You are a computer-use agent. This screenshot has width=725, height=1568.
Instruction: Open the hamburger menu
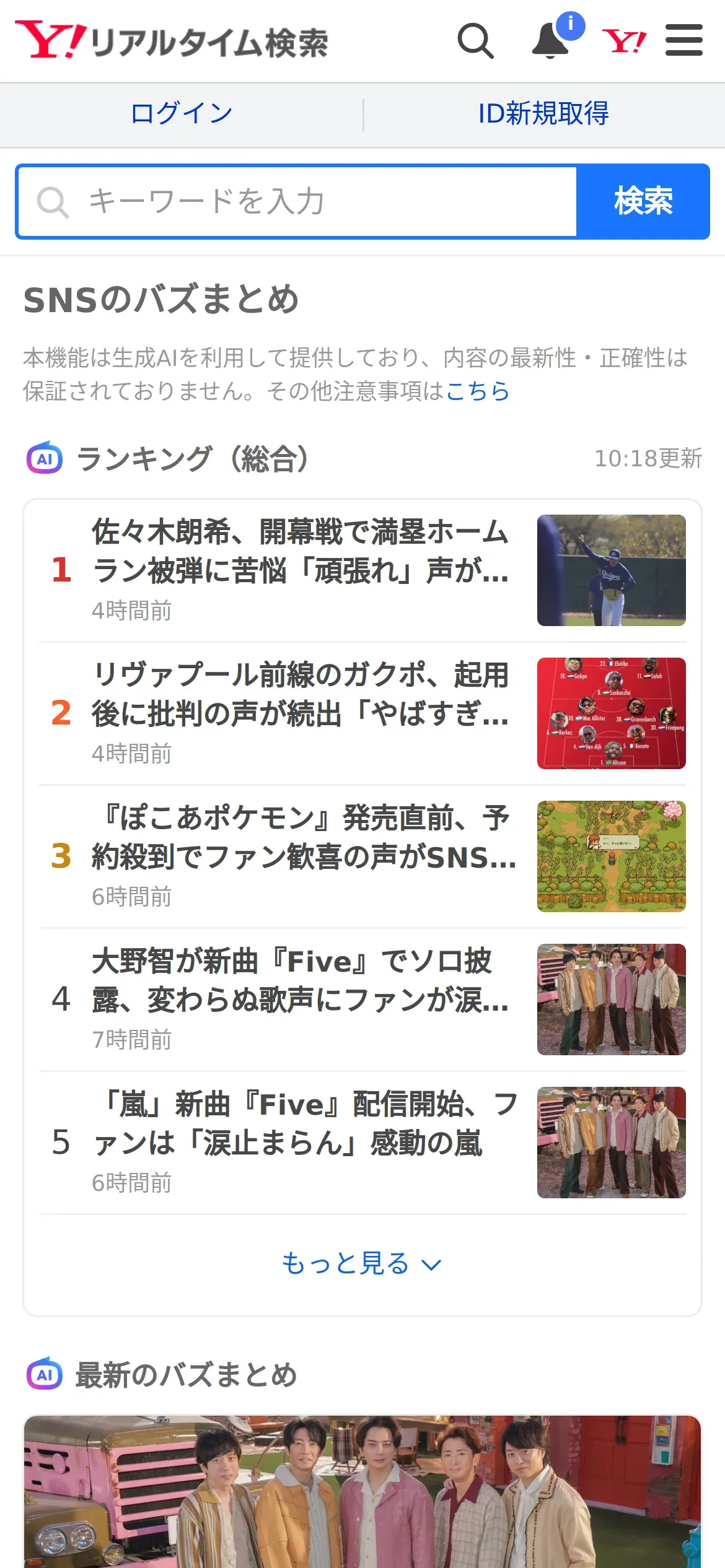coord(683,41)
